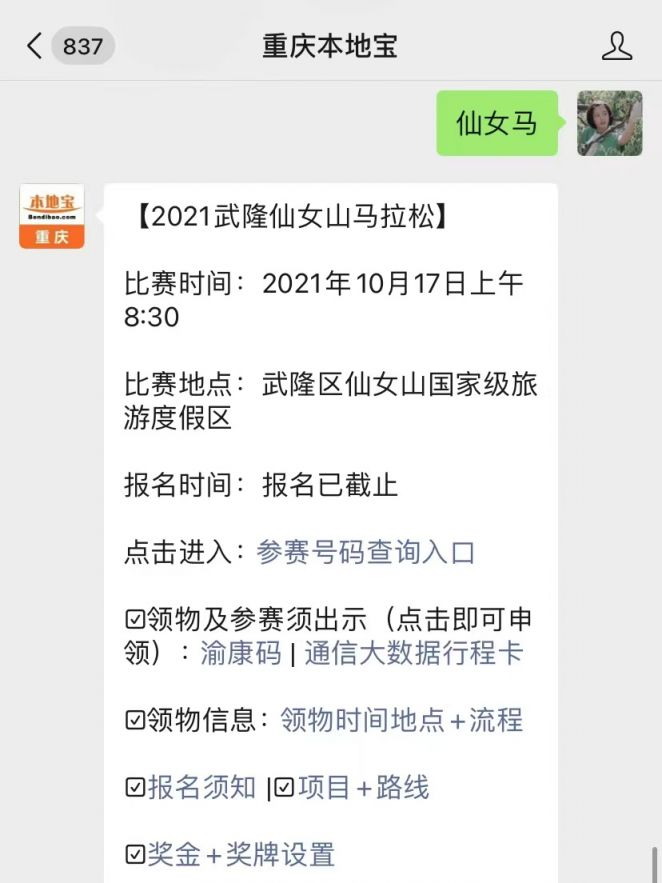Open the 项目+路线 link

(x=363, y=788)
